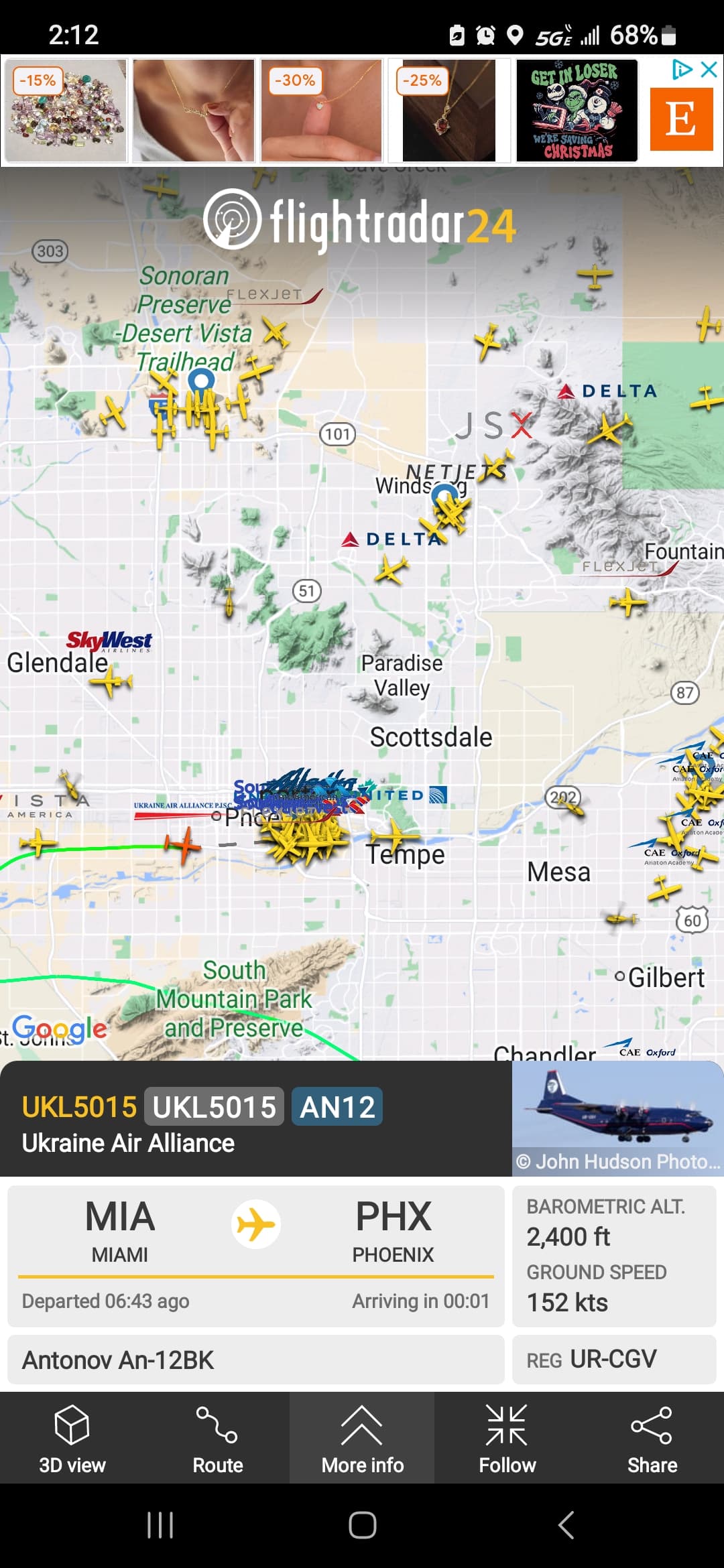Go back with the system back button
This screenshot has height=1568, width=724.
pos(566,1525)
